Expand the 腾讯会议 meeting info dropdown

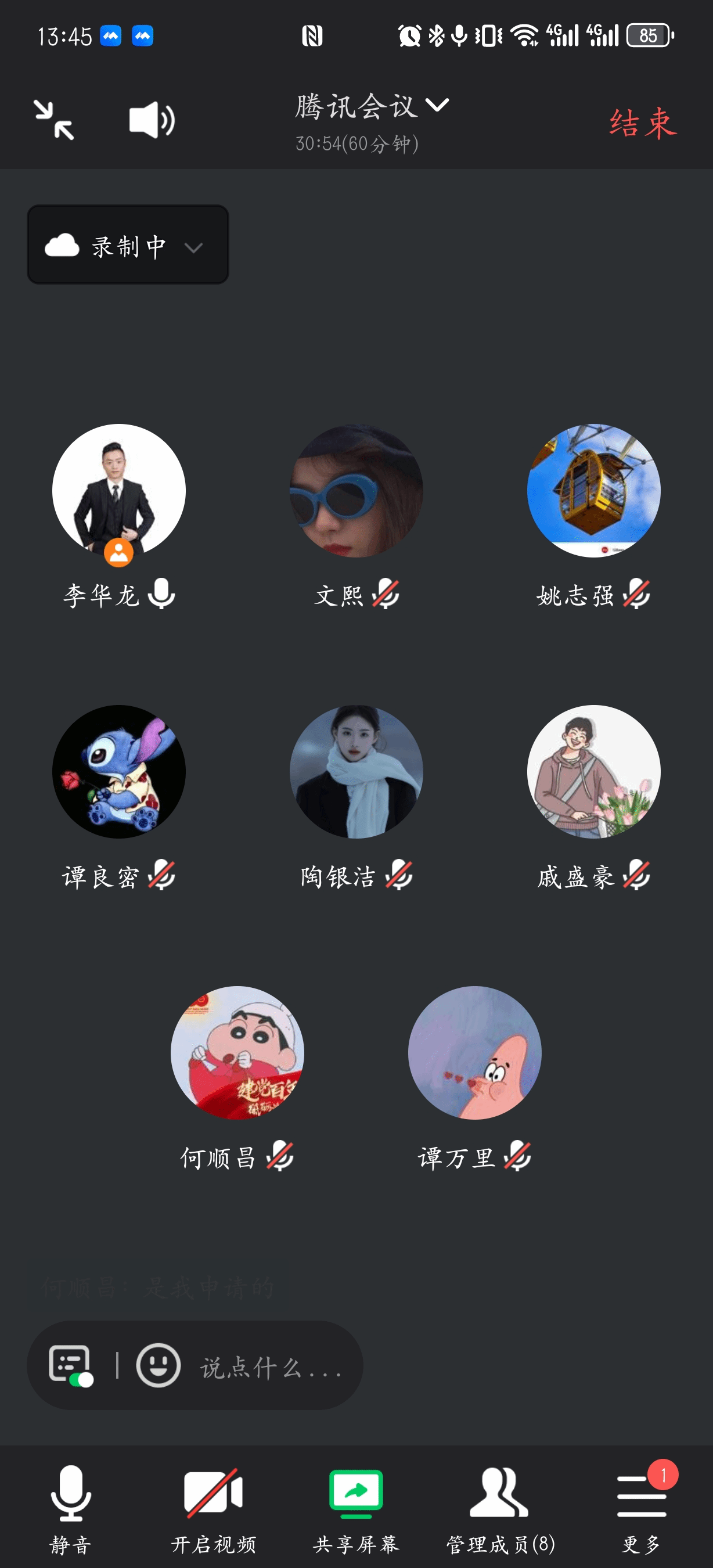tap(372, 107)
